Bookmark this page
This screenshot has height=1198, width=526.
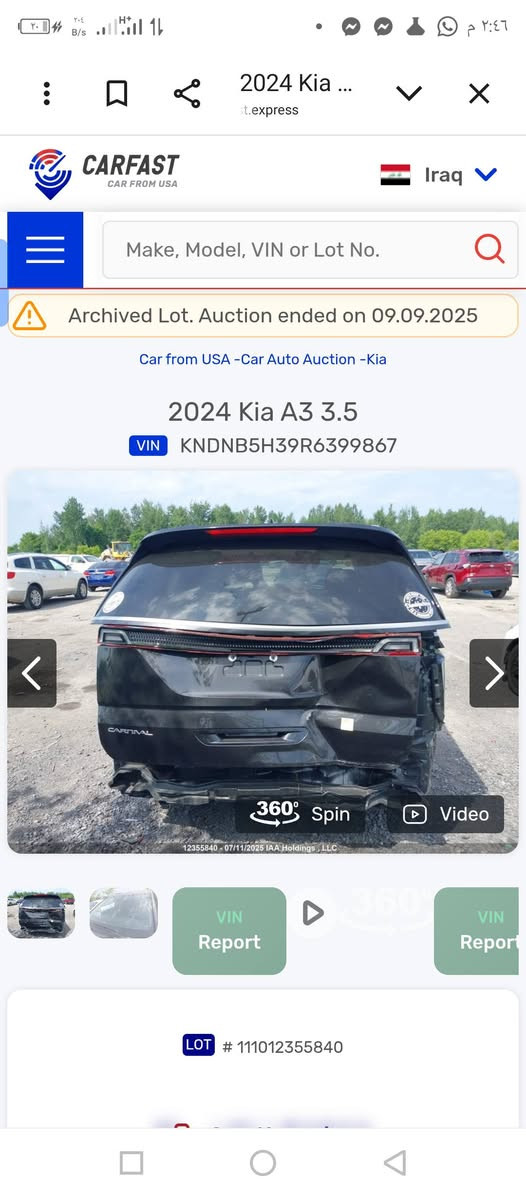pyautogui.click(x=116, y=93)
